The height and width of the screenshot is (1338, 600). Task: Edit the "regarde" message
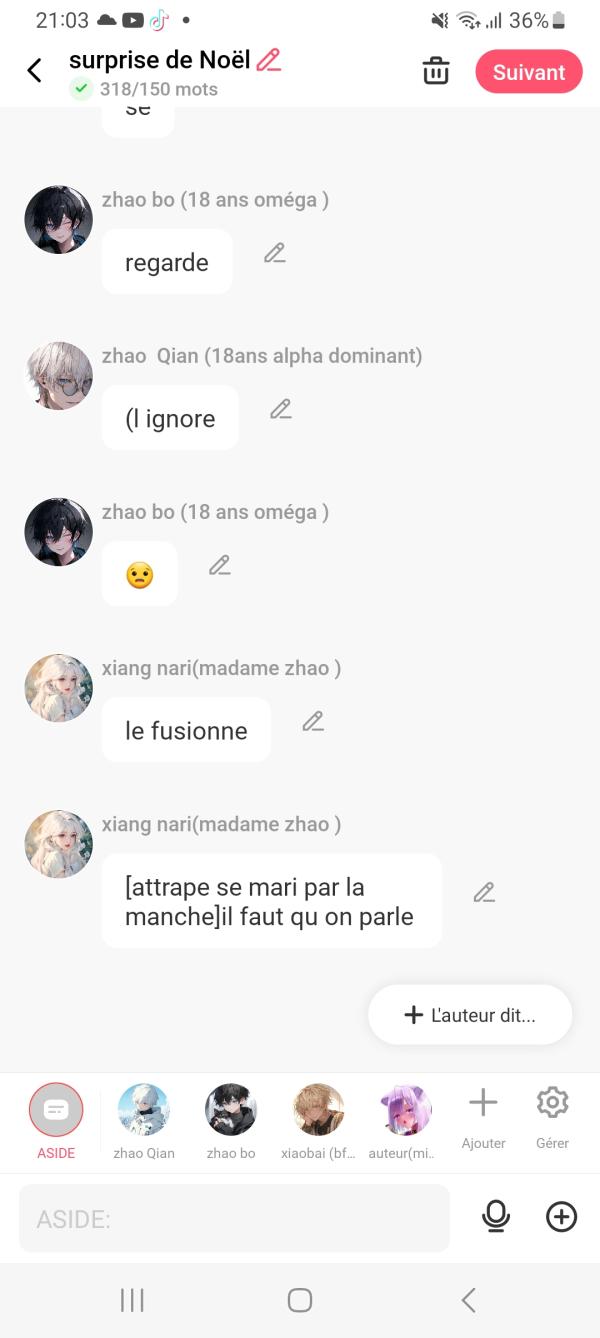coord(275,253)
